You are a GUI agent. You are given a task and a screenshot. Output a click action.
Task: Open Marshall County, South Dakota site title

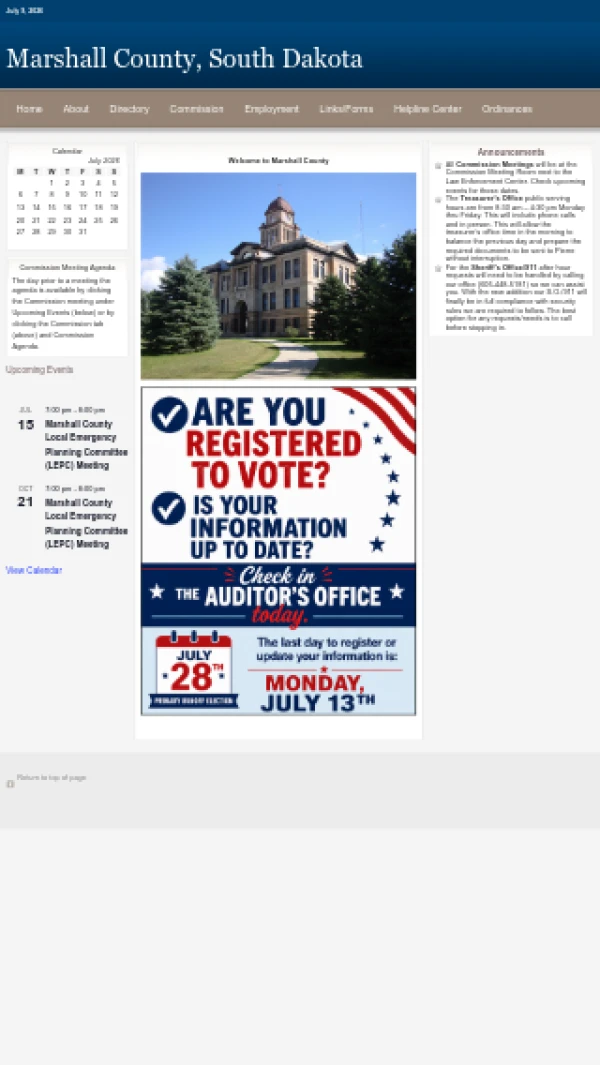pyautogui.click(x=185, y=58)
